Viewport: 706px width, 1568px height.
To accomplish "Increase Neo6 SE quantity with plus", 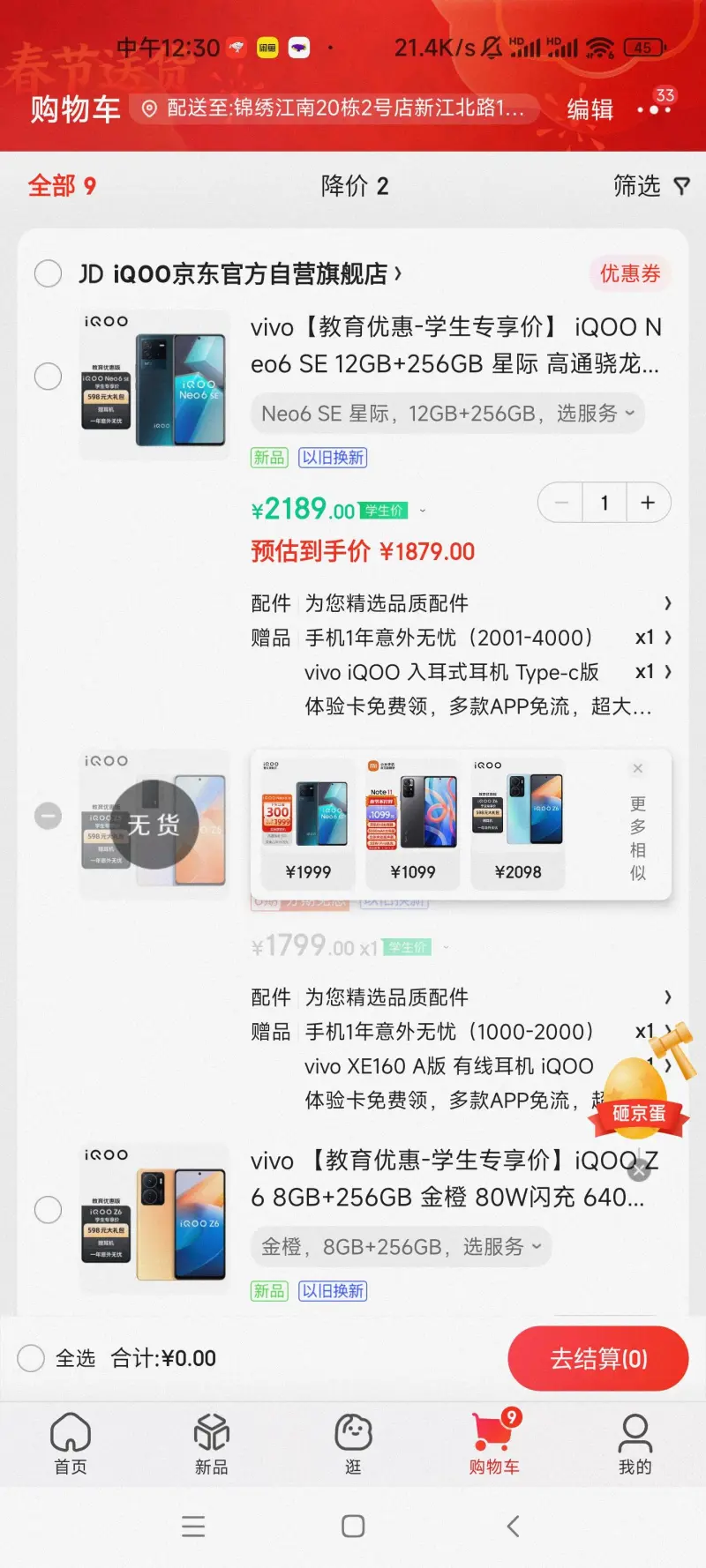I will click(x=648, y=503).
